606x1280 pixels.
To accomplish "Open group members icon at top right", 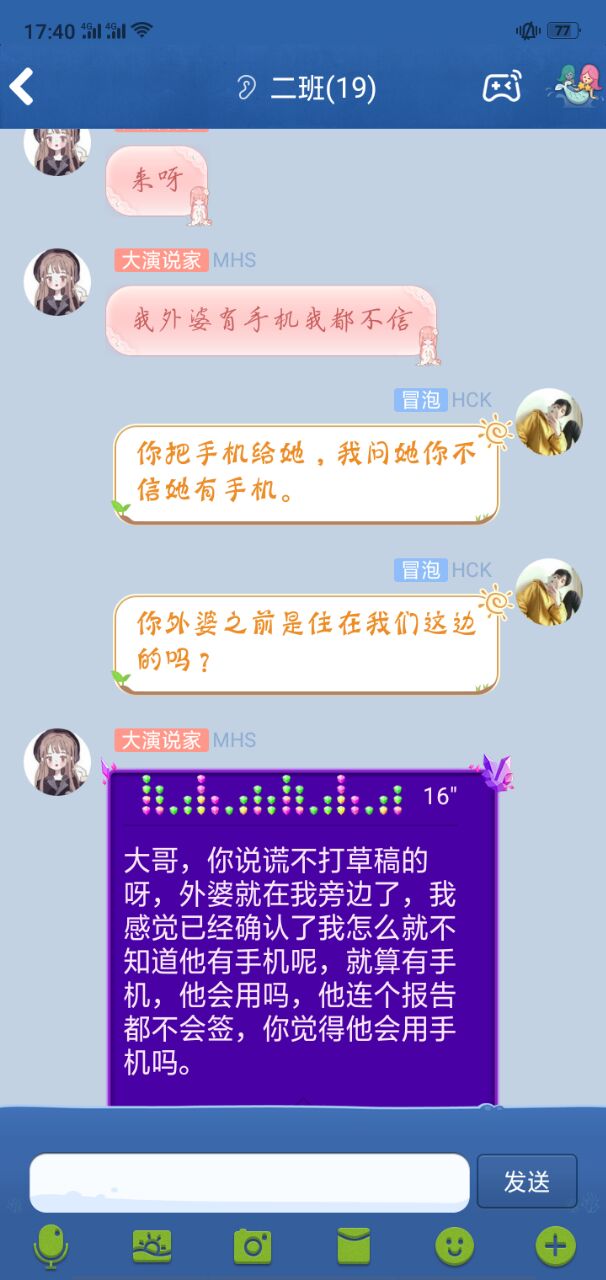I will click(x=576, y=87).
